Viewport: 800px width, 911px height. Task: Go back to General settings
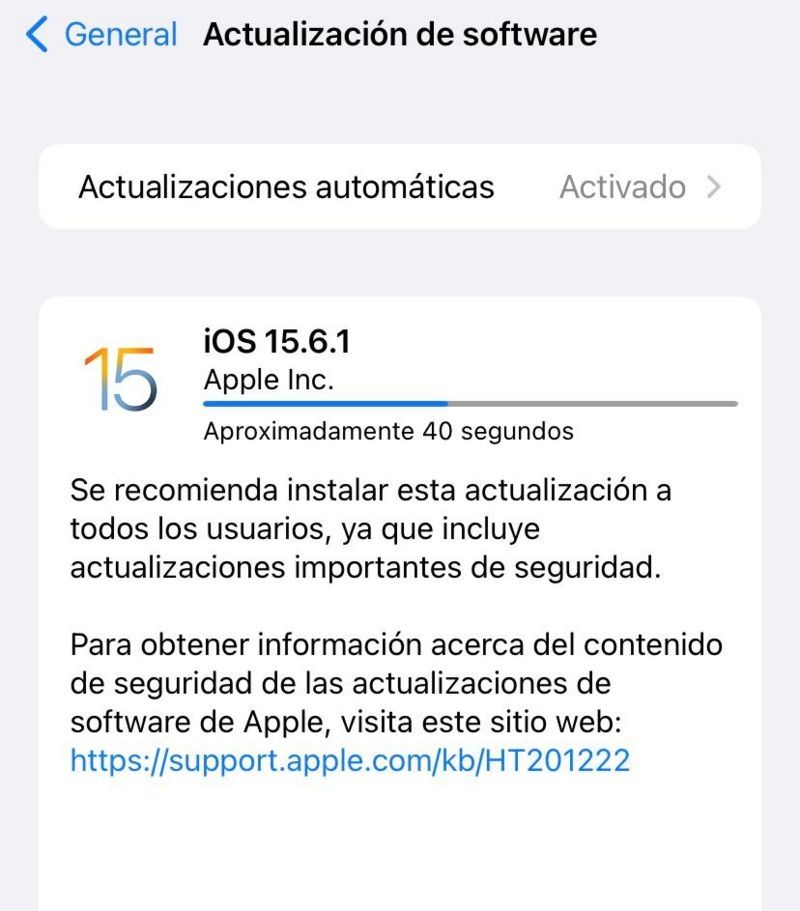click(x=101, y=35)
